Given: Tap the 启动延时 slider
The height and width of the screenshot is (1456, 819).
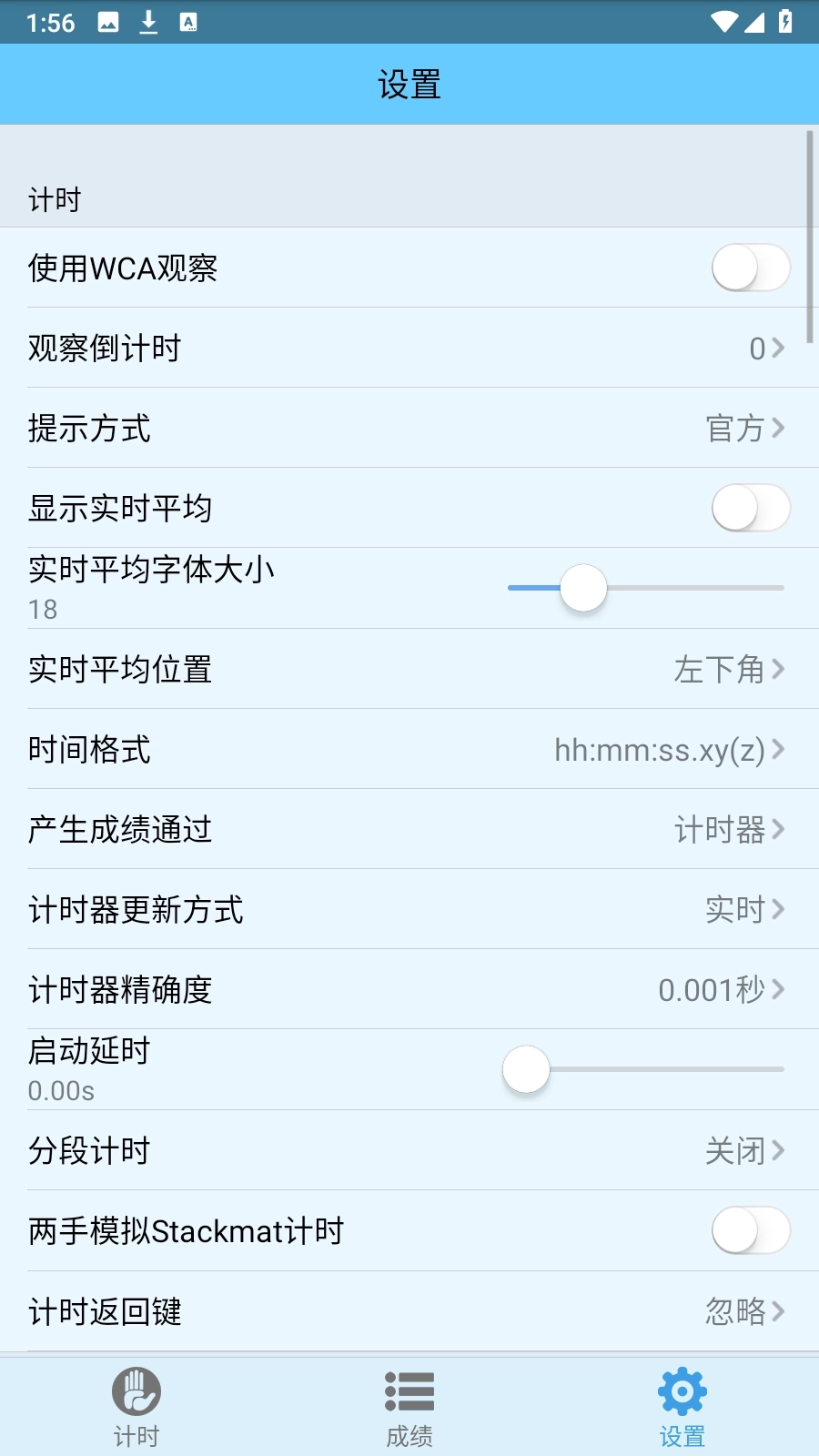Looking at the screenshot, I should pyautogui.click(x=646, y=1069).
